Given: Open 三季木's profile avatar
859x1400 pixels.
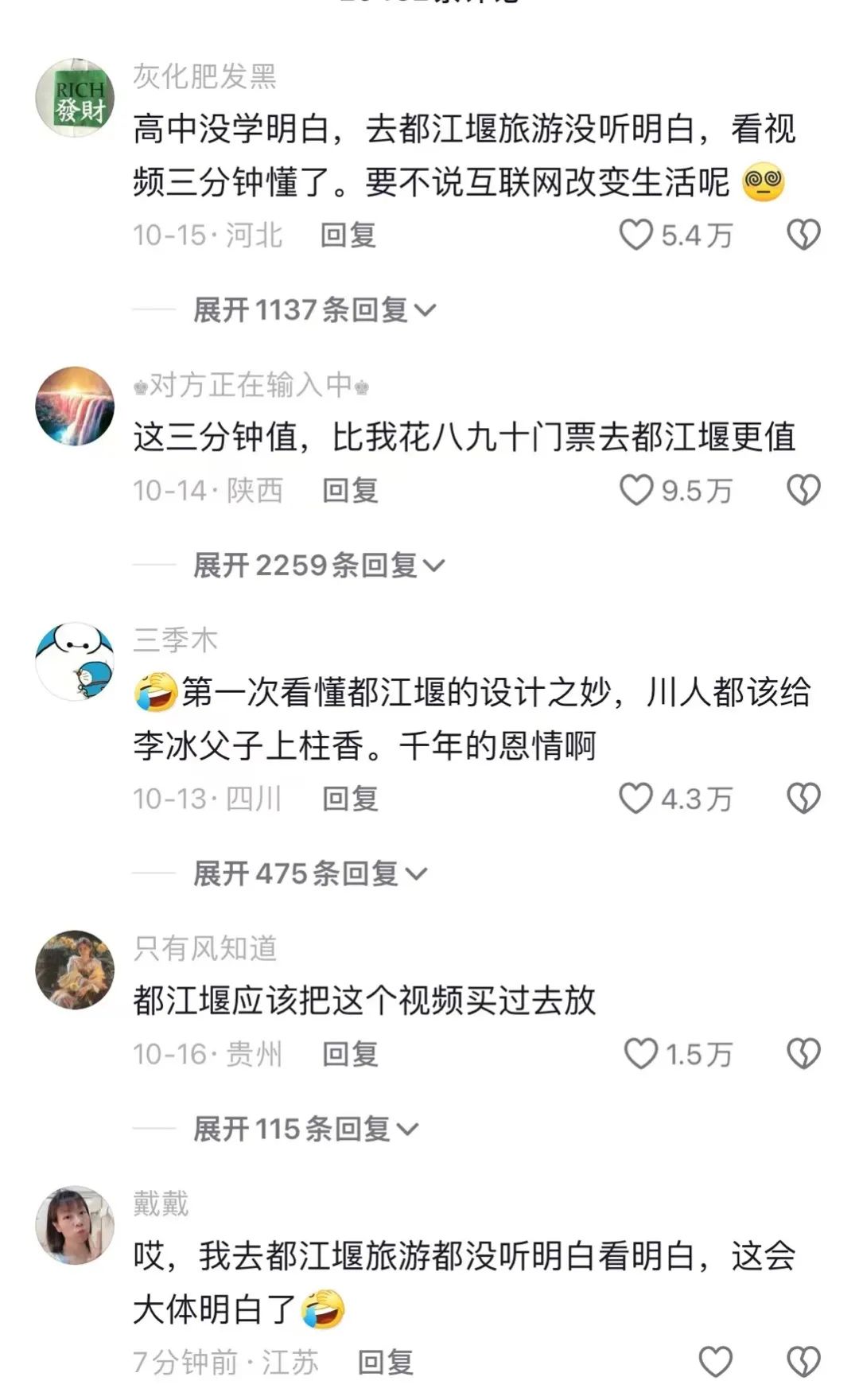Looking at the screenshot, I should click(x=76, y=661).
